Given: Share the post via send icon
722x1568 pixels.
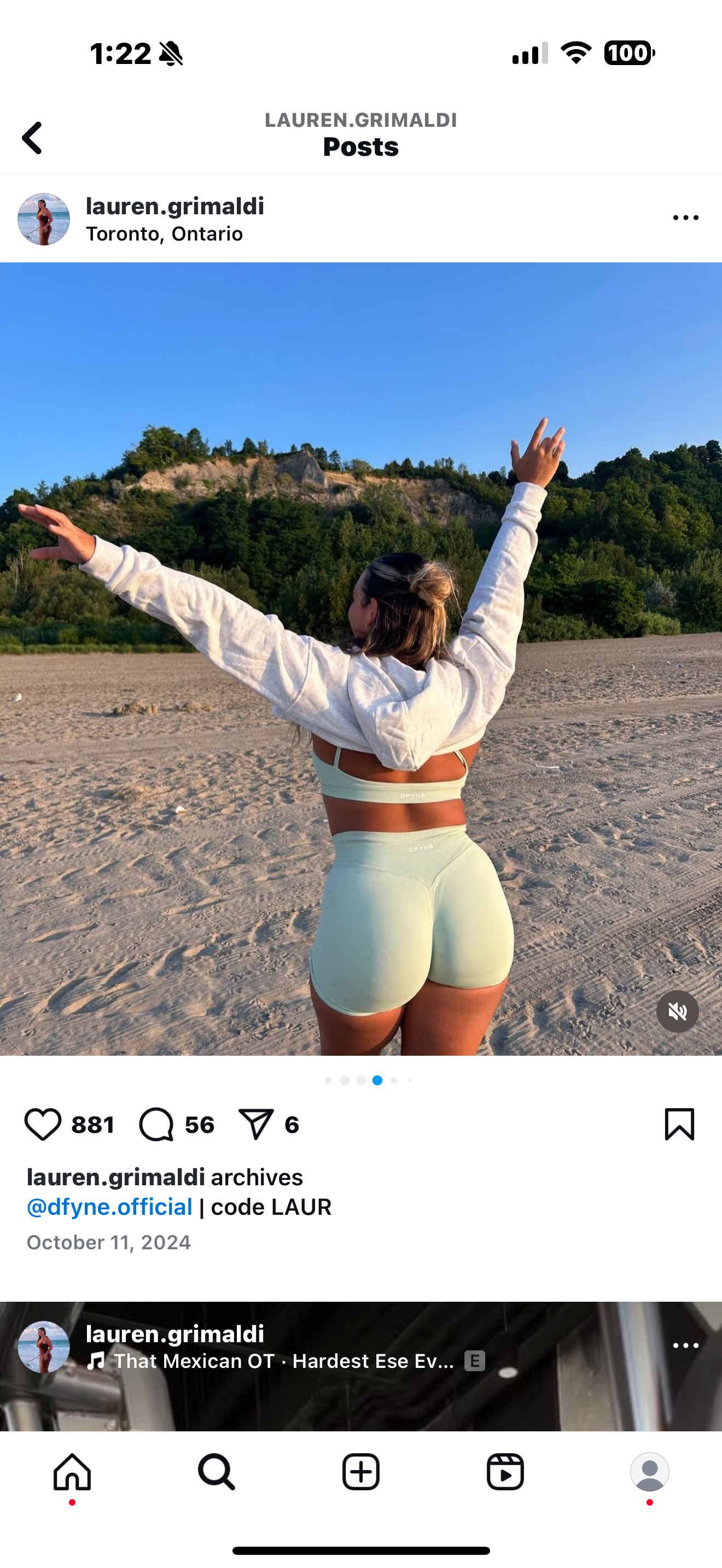Looking at the screenshot, I should coord(255,1124).
